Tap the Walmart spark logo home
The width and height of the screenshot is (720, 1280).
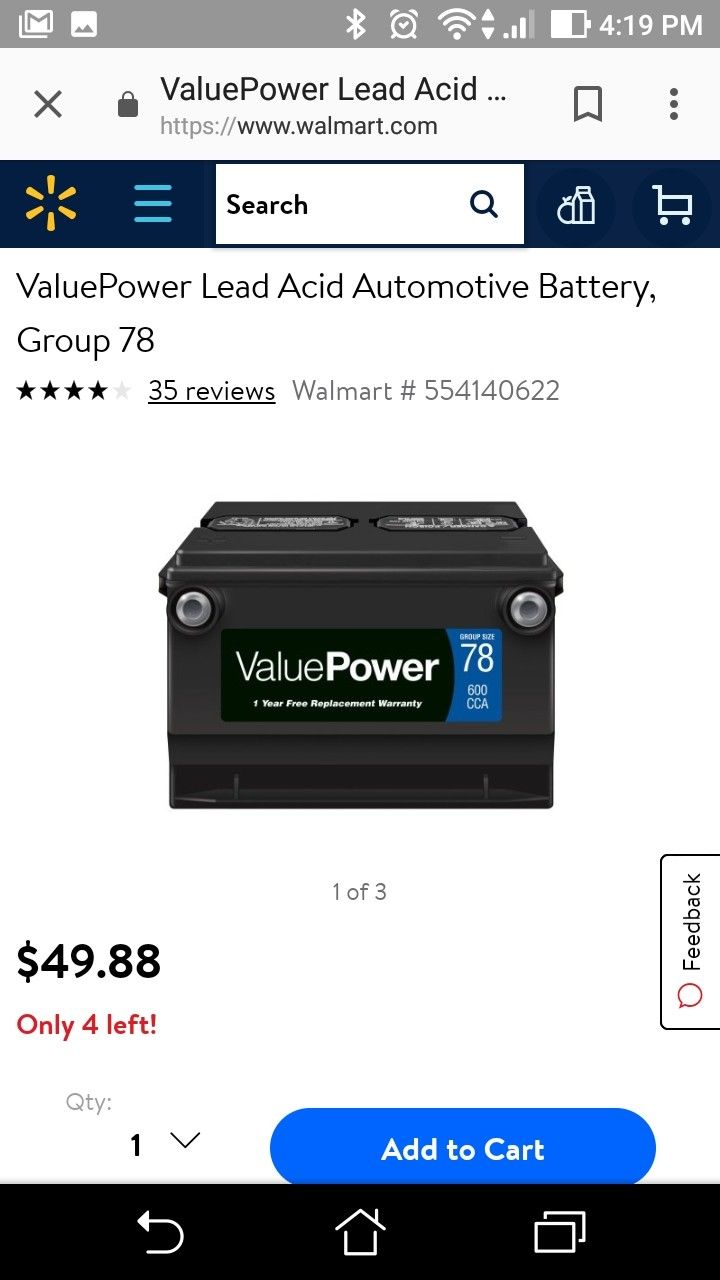(x=51, y=204)
